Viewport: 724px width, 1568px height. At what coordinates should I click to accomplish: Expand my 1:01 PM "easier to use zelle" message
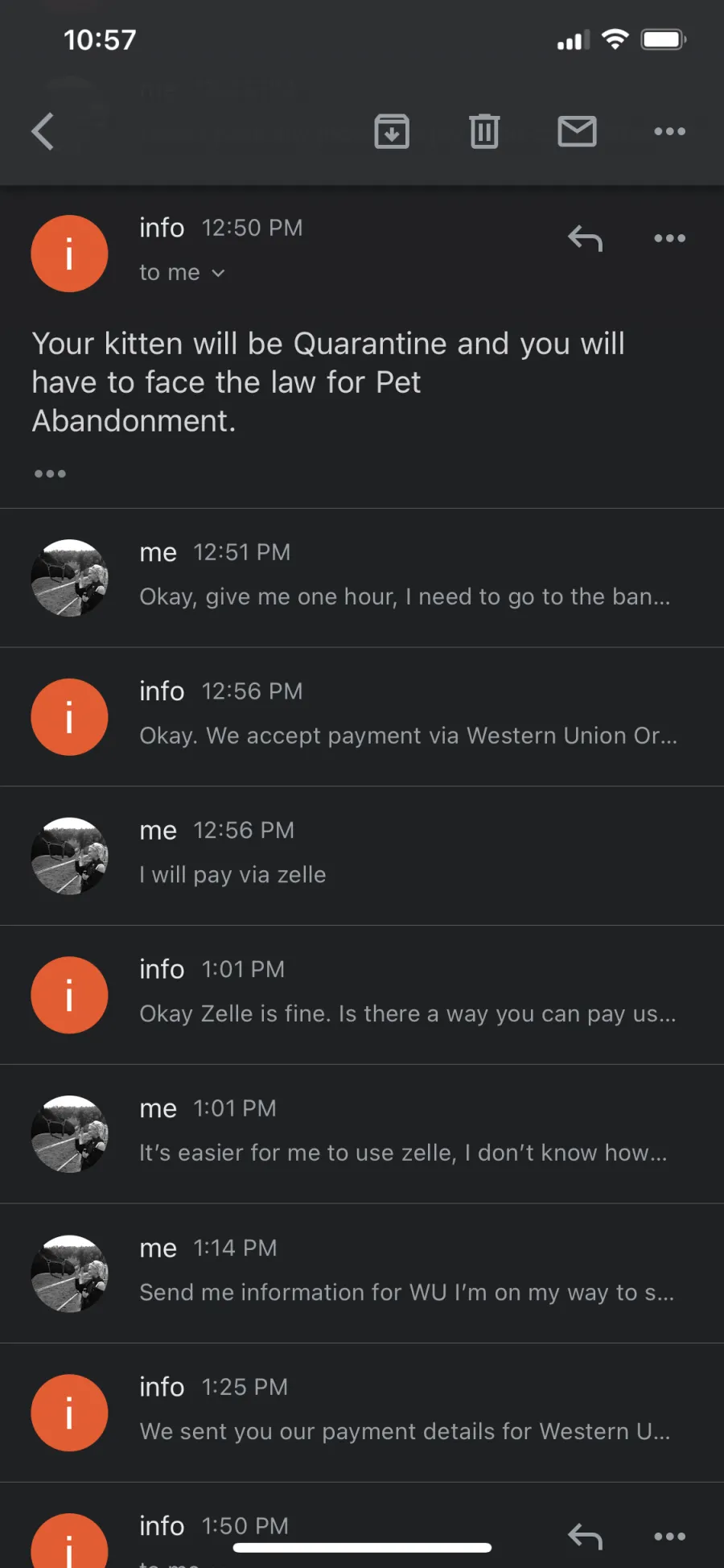click(362, 1135)
